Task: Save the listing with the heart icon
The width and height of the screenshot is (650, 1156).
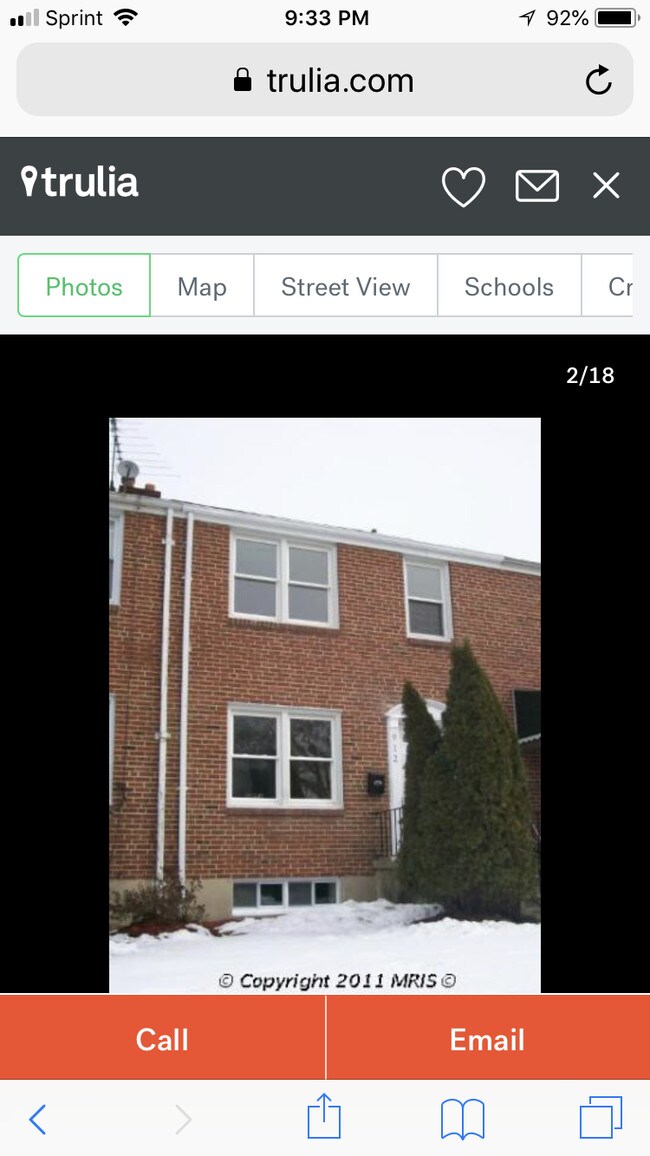Action: click(463, 186)
